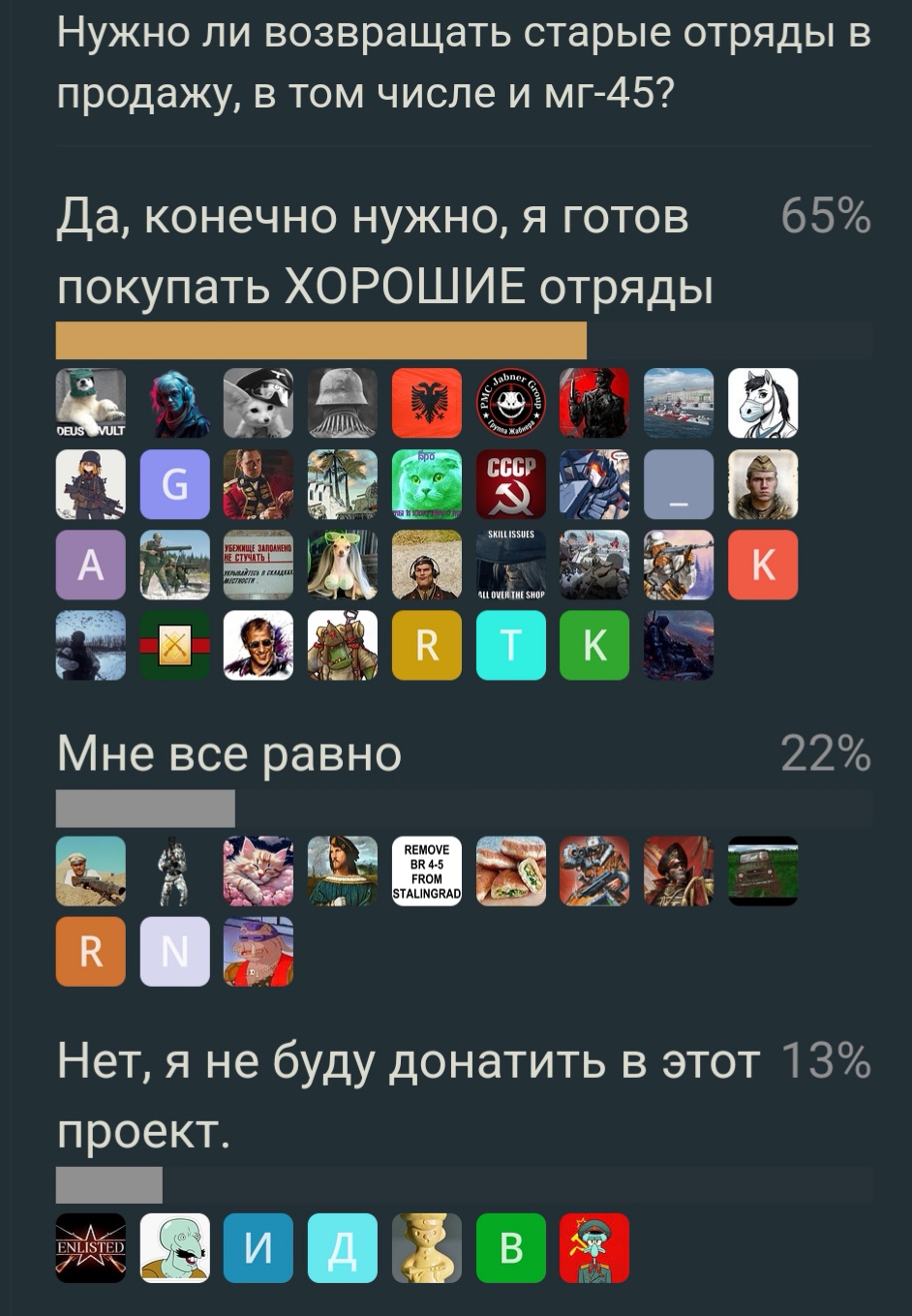Open the Enlisted logo avatar

point(90,1247)
